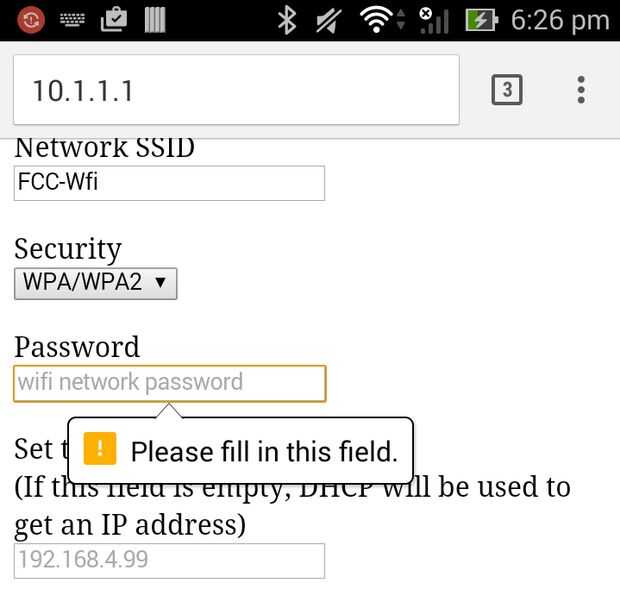Screen dimensions: 620x608
Task: Focus the wifi network password field
Action: click(169, 383)
